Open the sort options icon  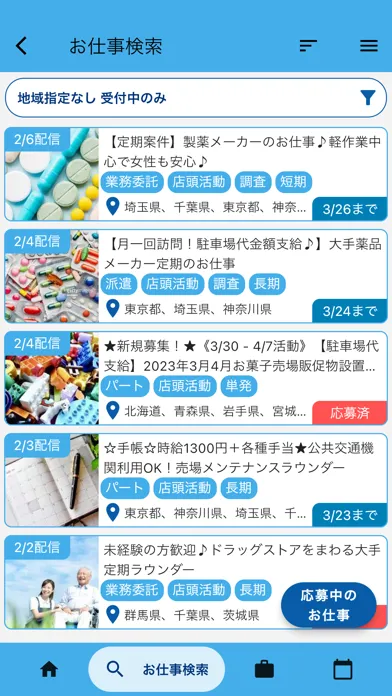tap(308, 46)
